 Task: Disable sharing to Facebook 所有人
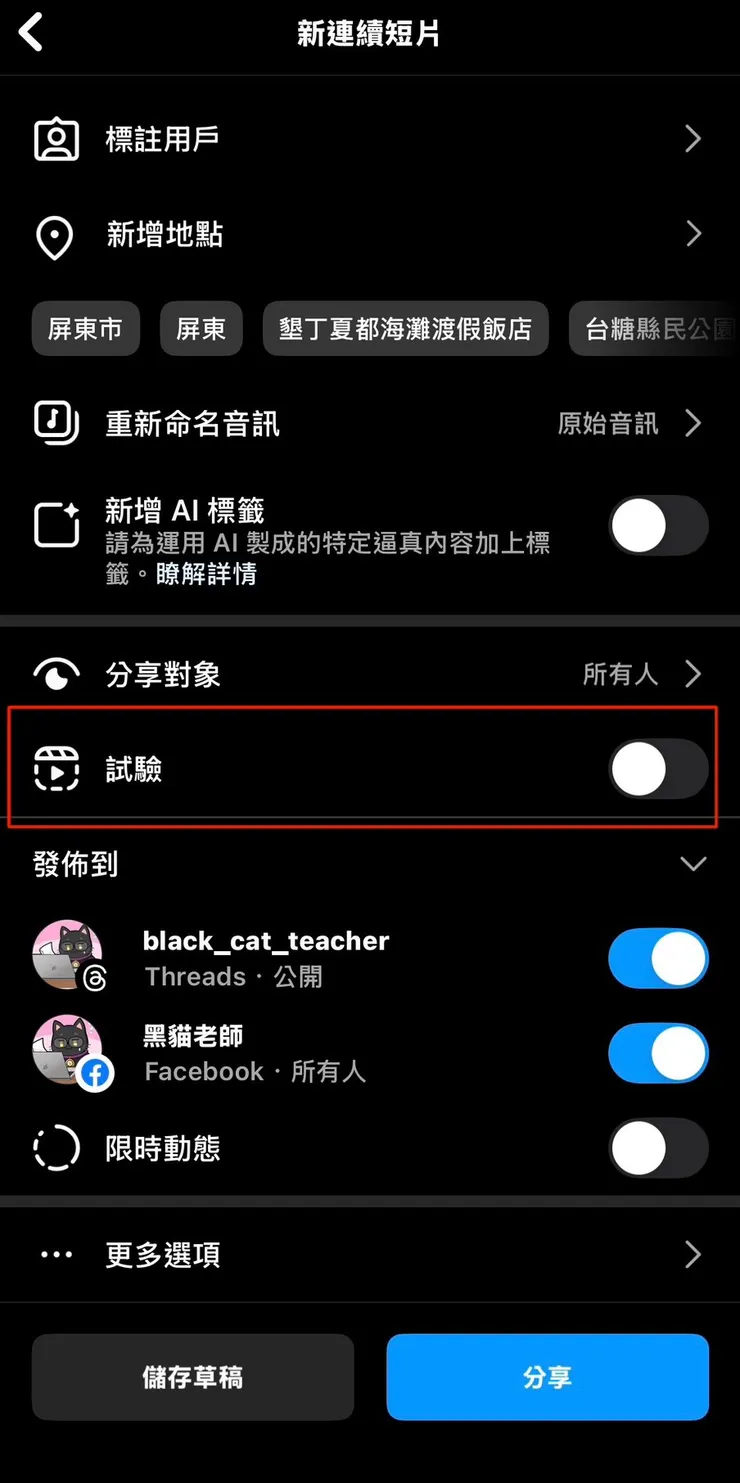point(659,1052)
